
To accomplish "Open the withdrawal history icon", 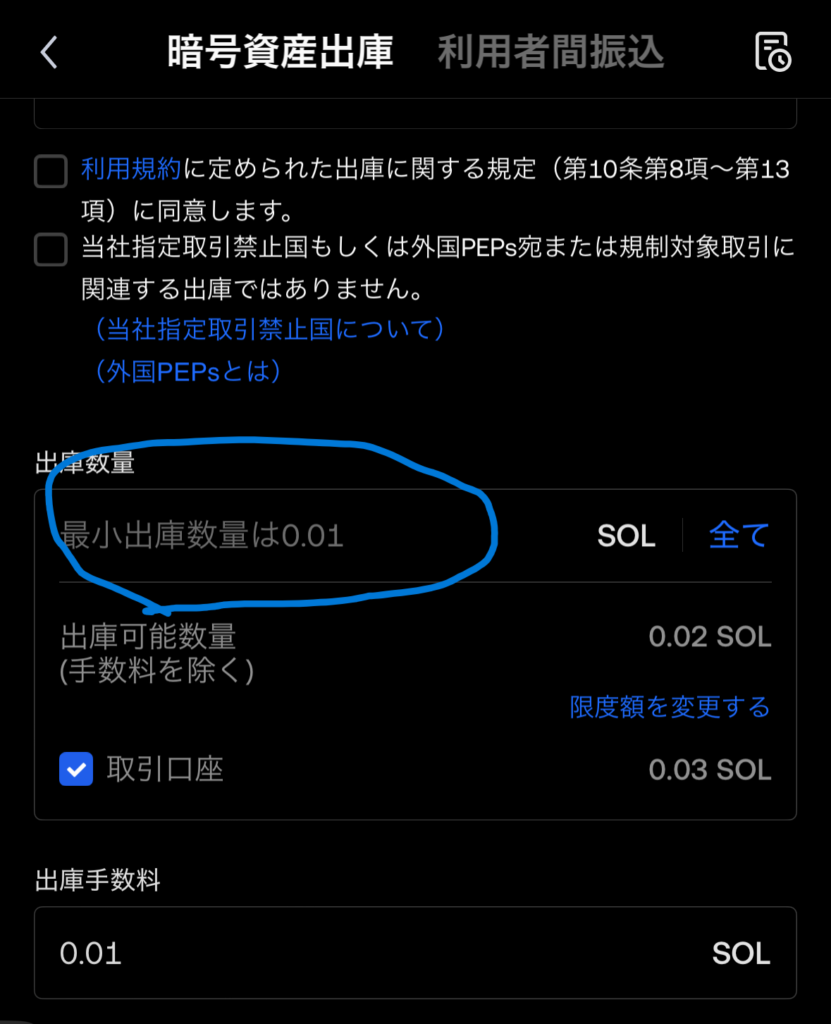I will click(x=771, y=52).
